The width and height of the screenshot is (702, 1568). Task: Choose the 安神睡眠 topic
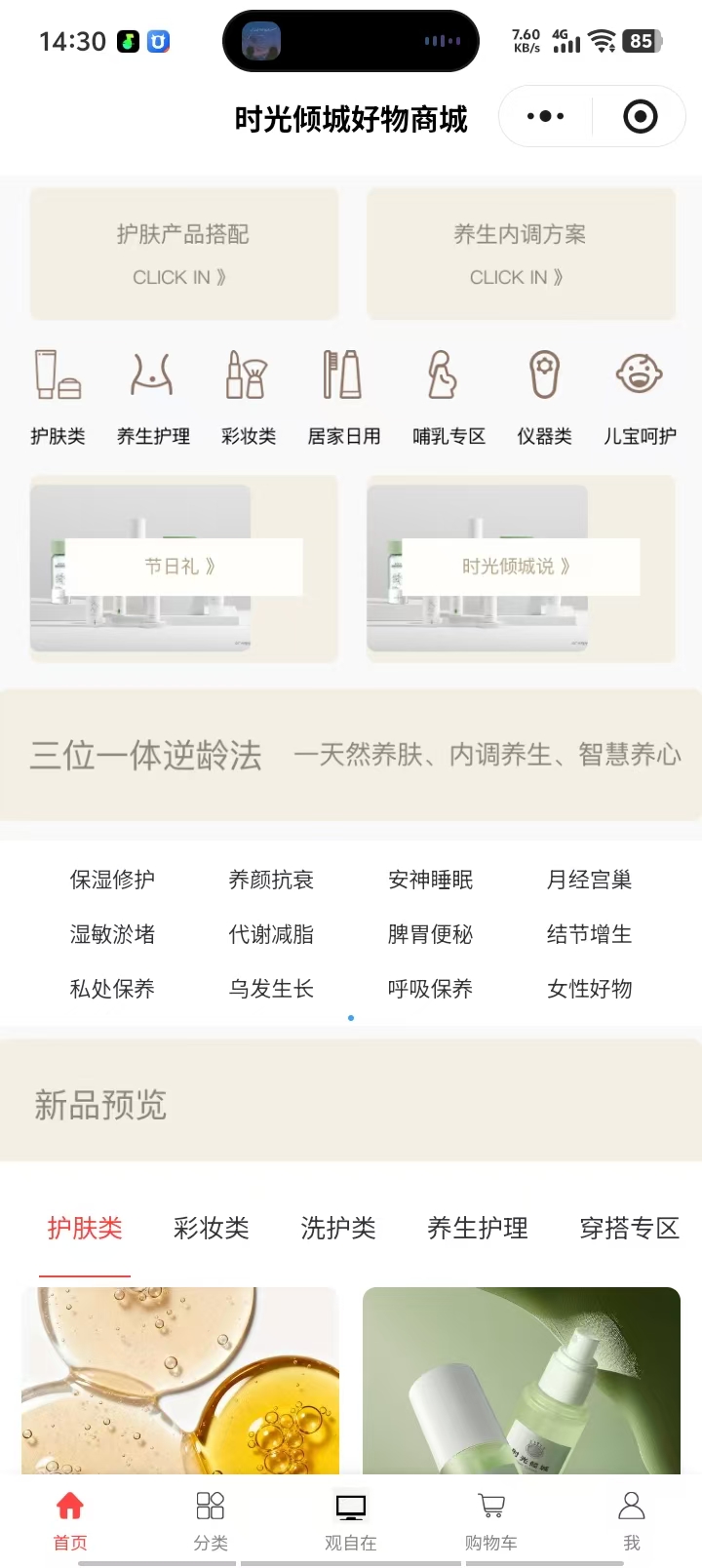tap(430, 880)
